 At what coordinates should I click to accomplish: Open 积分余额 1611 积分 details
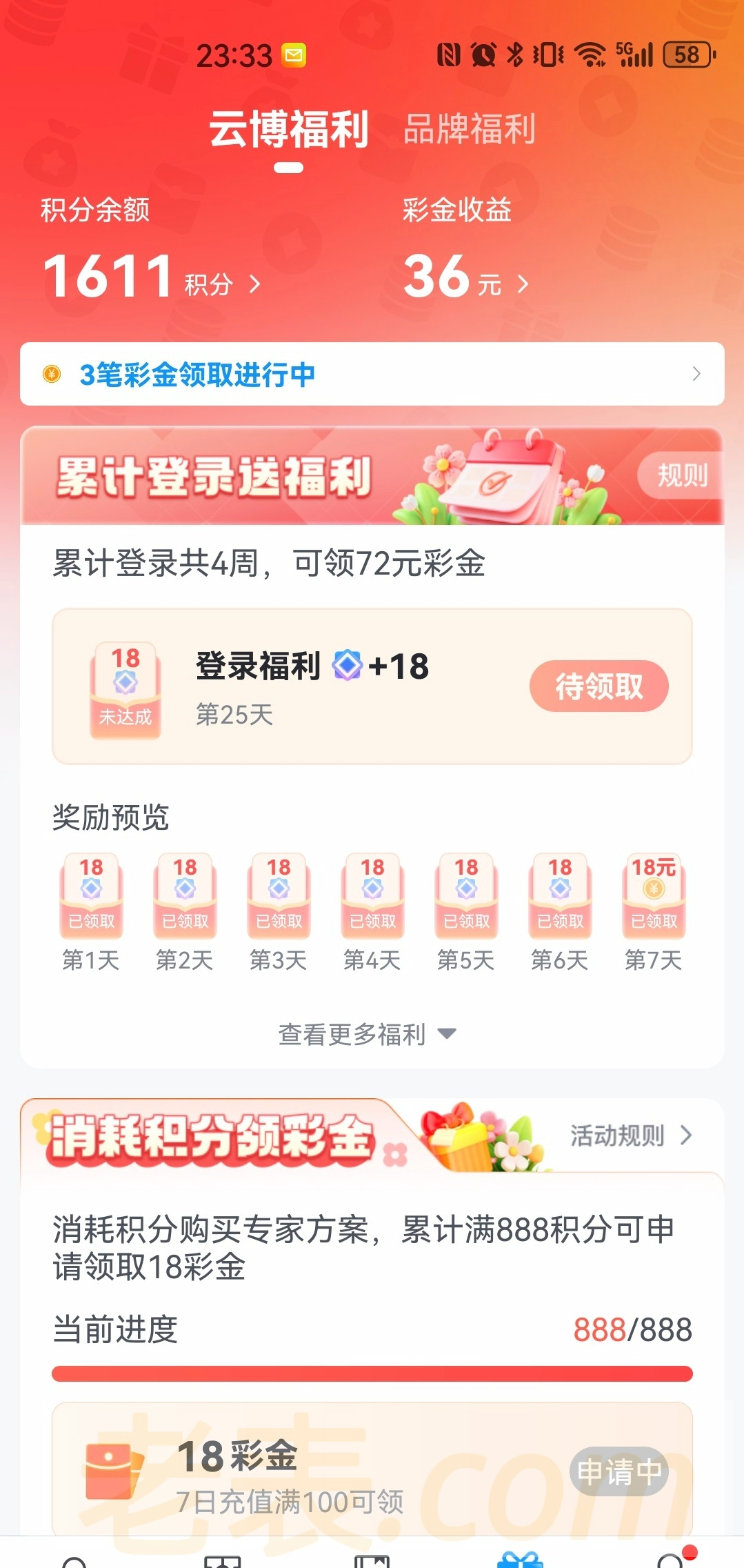[x=152, y=278]
